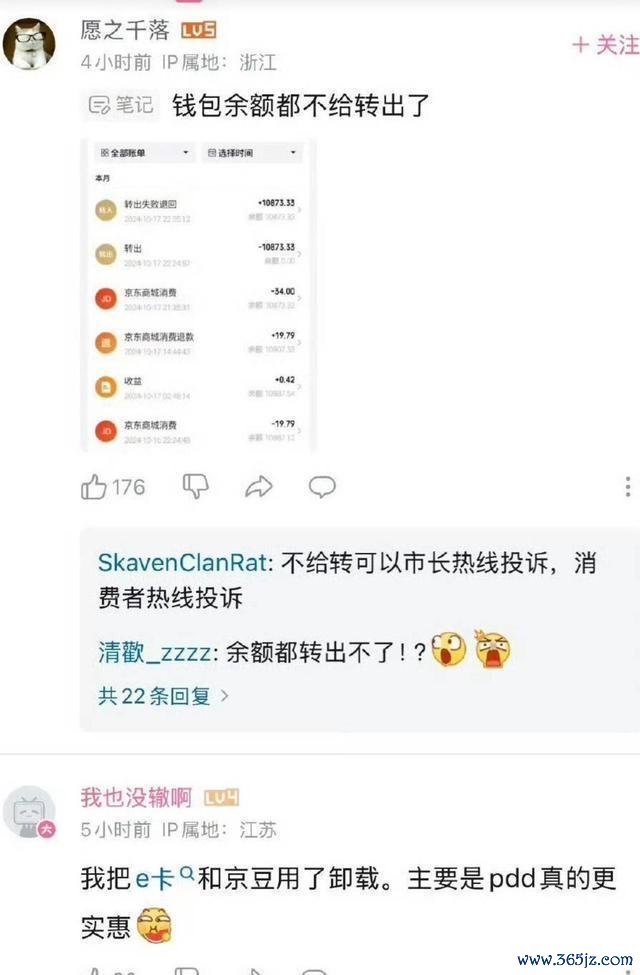The height and width of the screenshot is (975, 640).
Task: Share 愿之千落's comment
Action: click(259, 487)
